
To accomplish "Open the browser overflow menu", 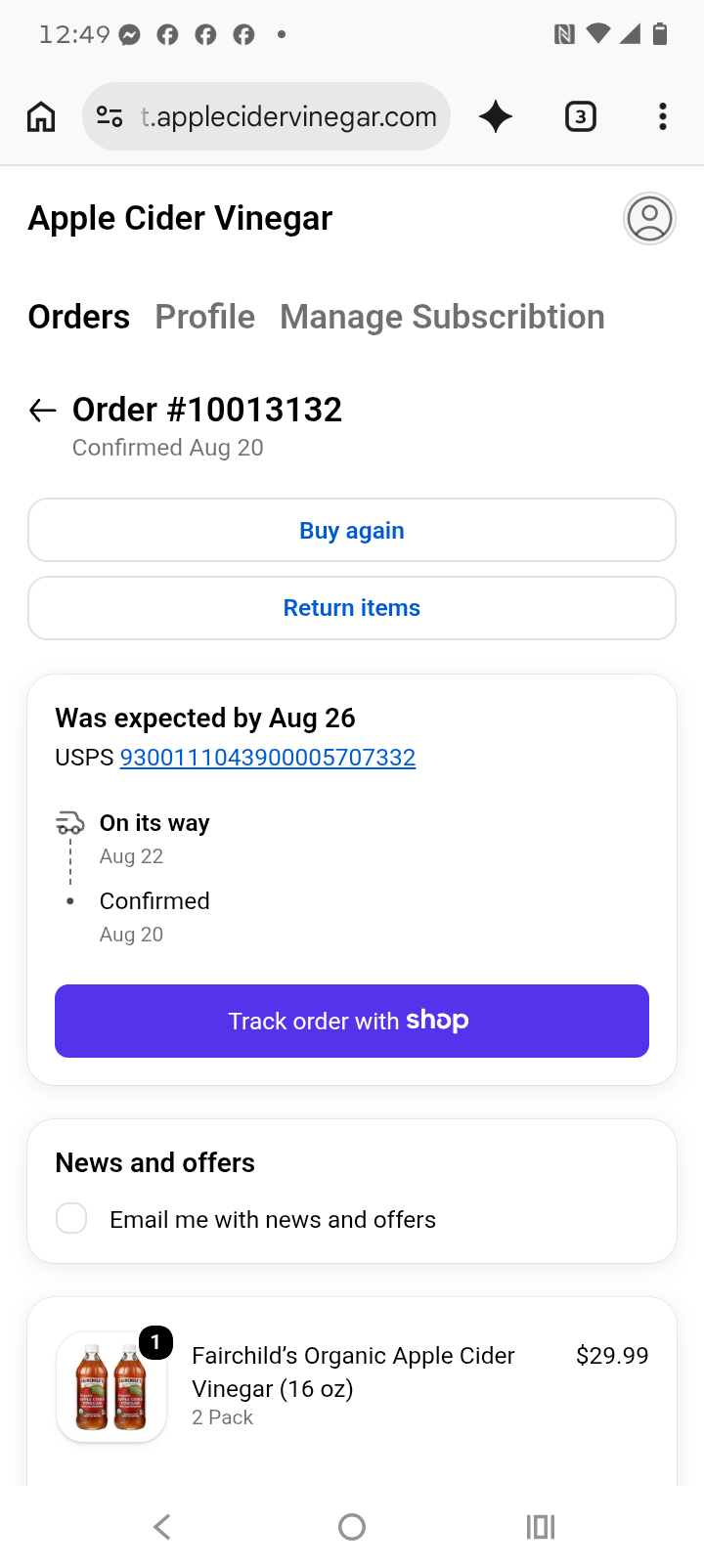I will (x=663, y=116).
